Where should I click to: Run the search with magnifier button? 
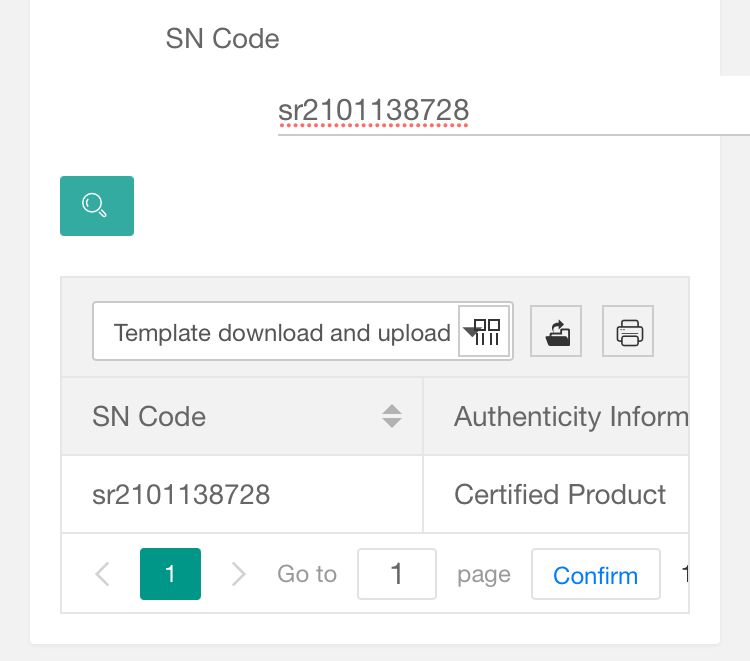tap(97, 206)
